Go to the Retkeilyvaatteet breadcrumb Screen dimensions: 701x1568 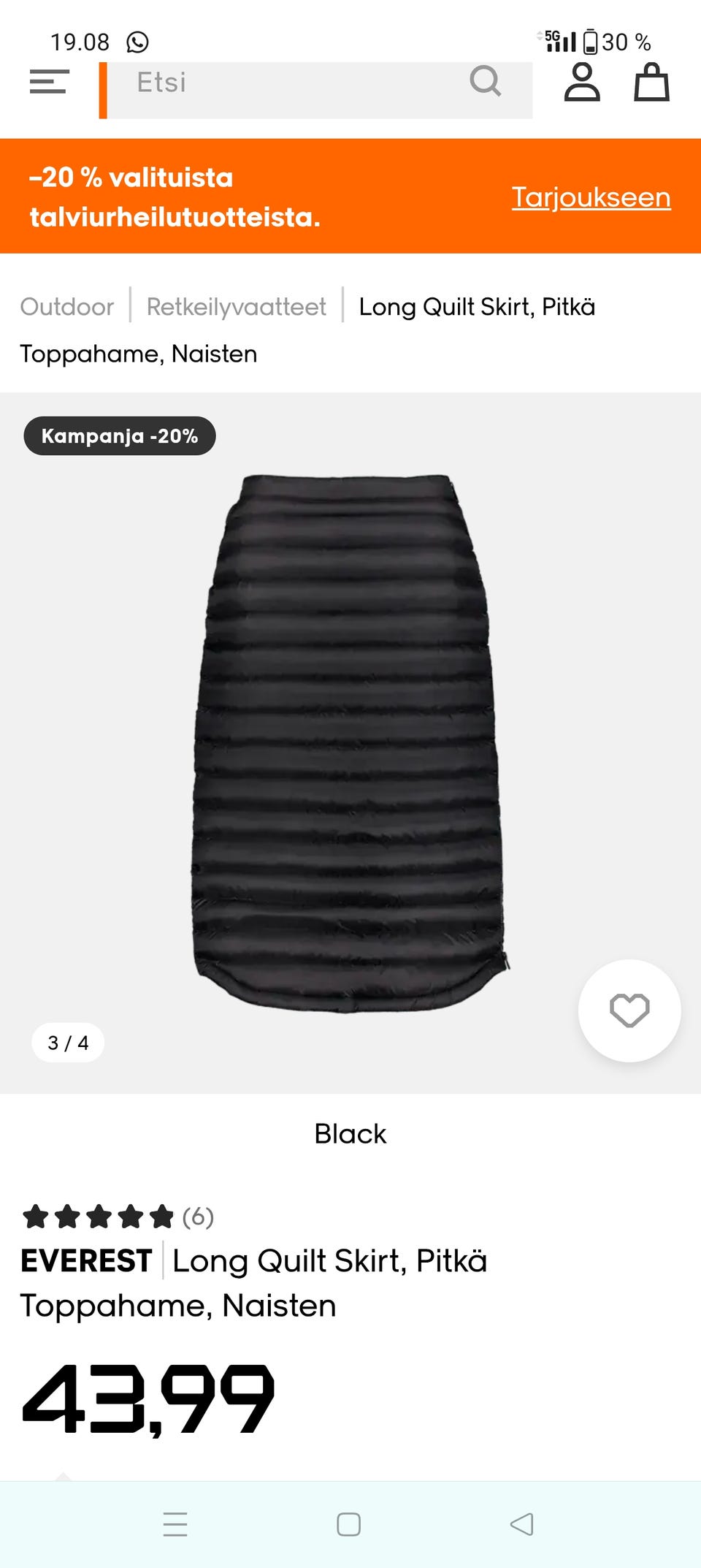(236, 307)
